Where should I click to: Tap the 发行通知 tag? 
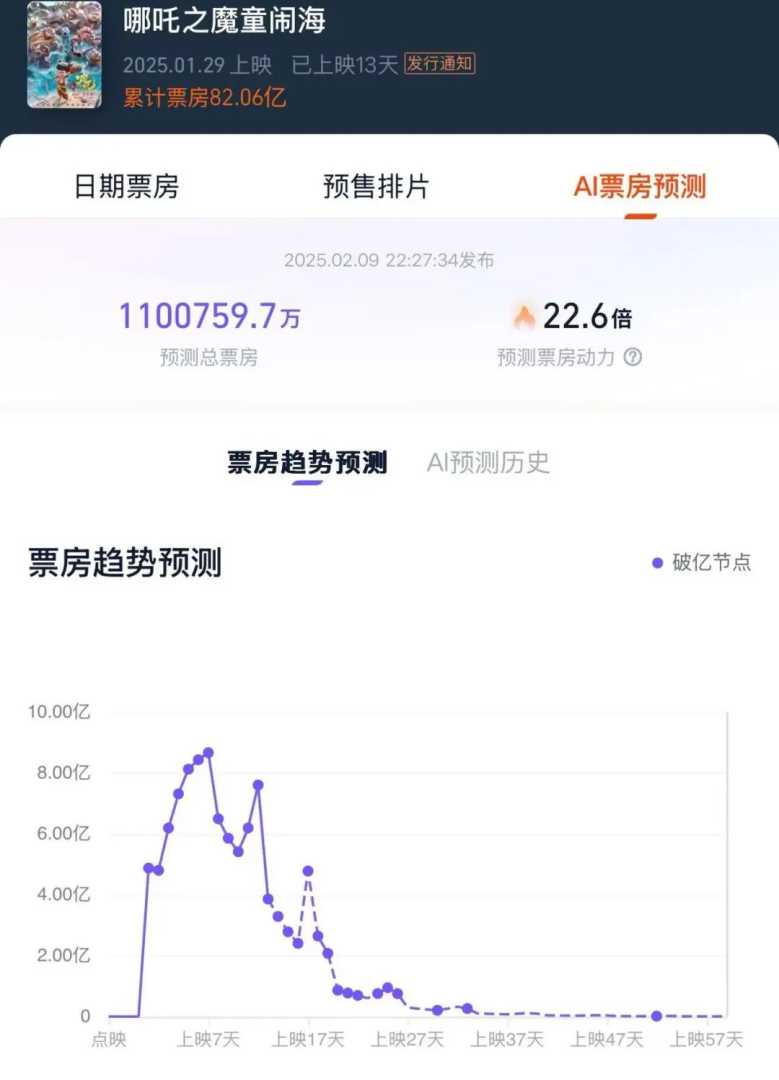pos(439,64)
